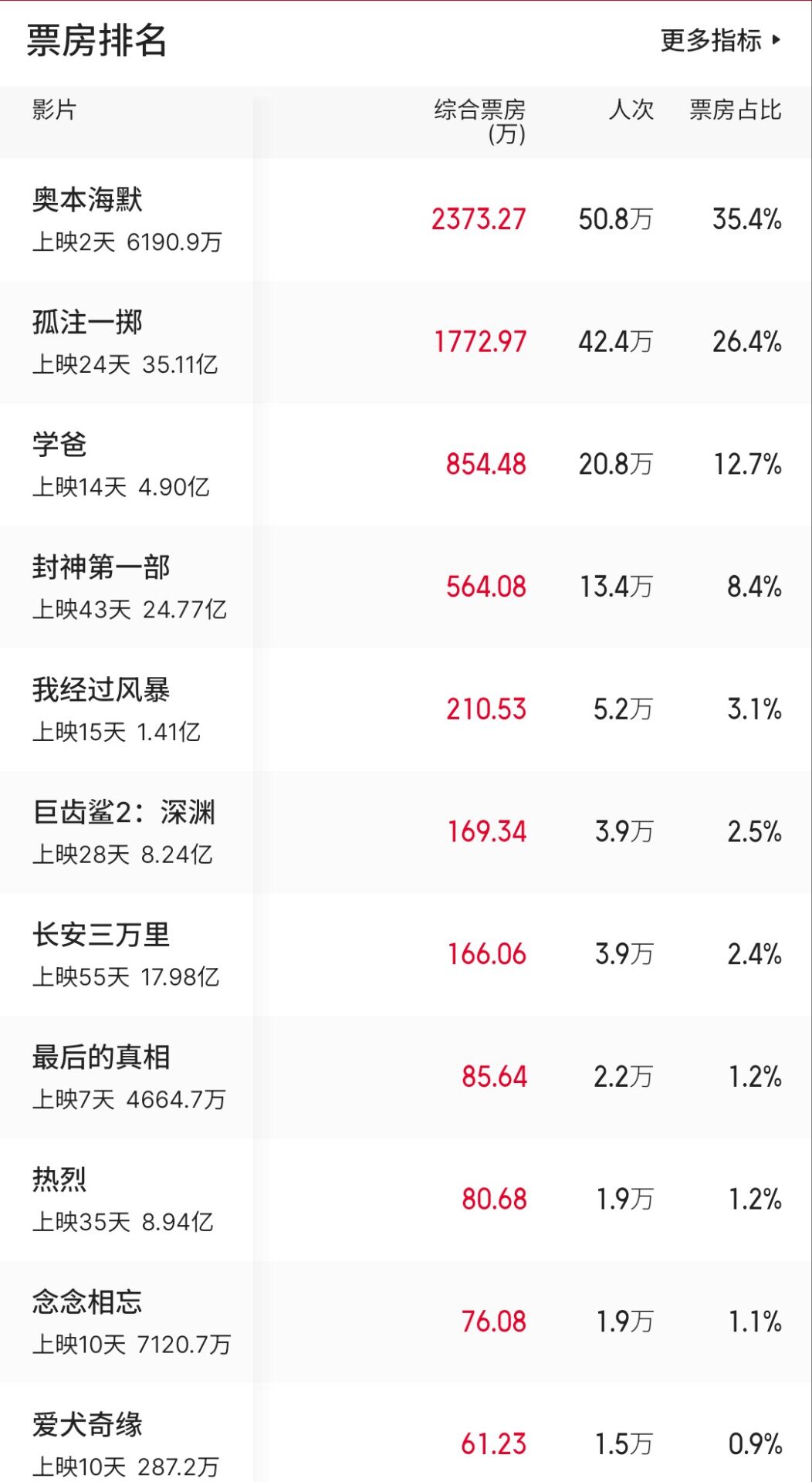
Task: Open the 念念相忘 row
Action: point(406,1322)
